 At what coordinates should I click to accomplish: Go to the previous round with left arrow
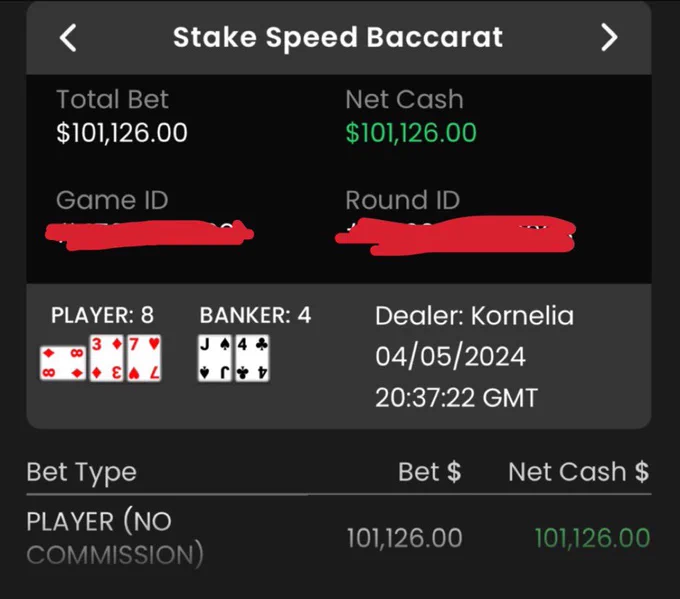68,38
